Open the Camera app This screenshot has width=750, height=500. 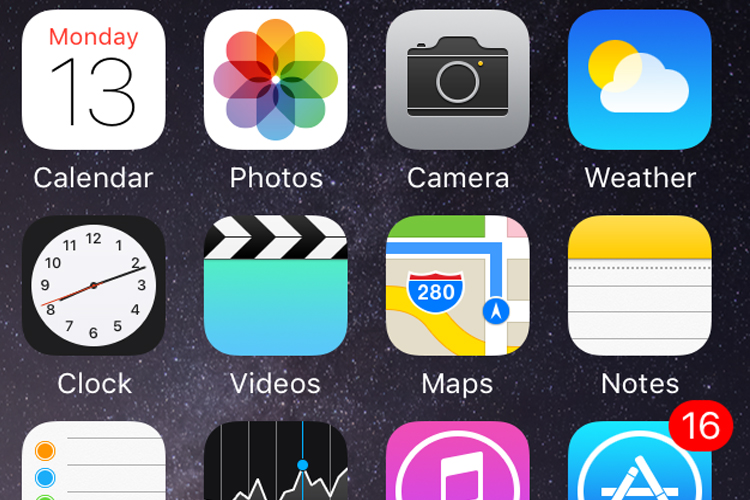tap(458, 80)
